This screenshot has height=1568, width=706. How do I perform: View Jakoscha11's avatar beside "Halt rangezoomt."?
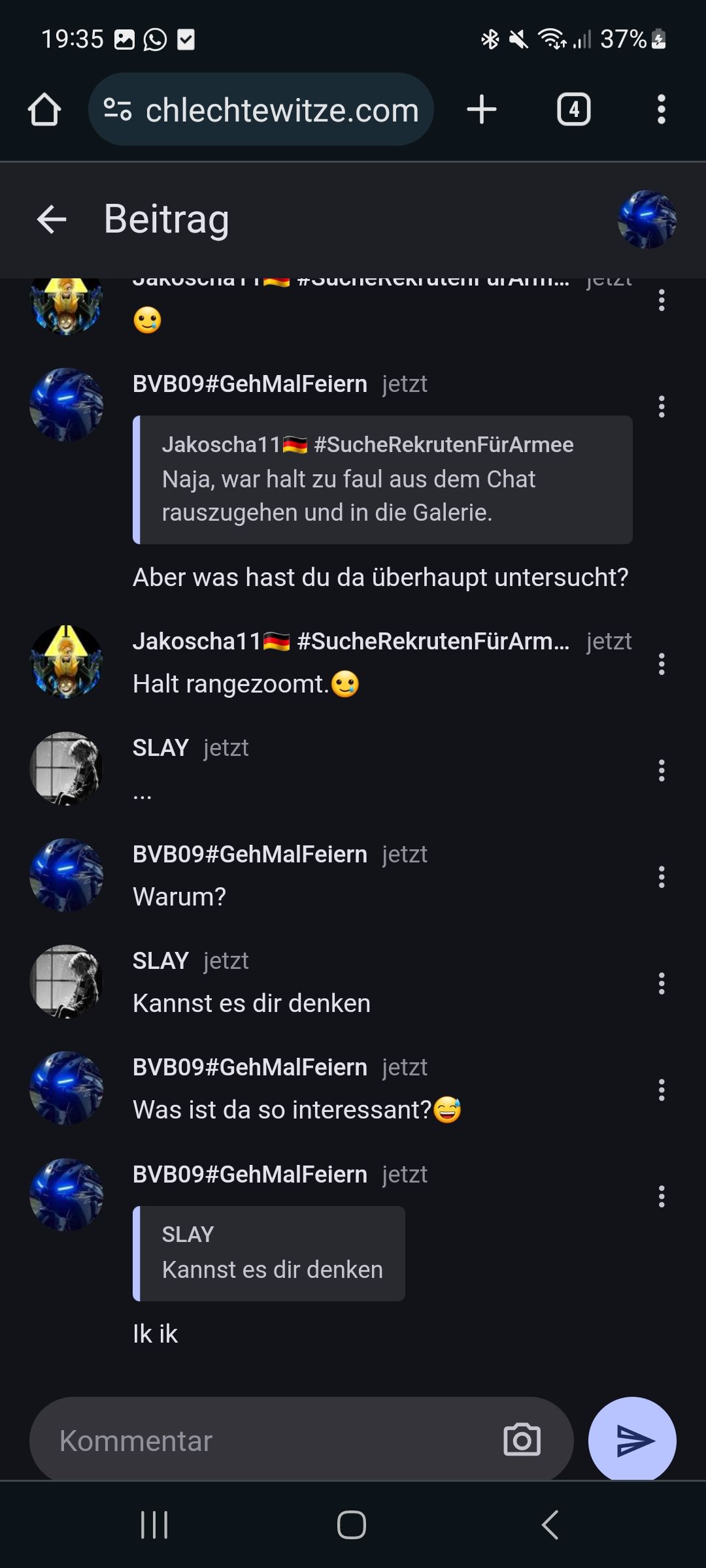coord(66,662)
